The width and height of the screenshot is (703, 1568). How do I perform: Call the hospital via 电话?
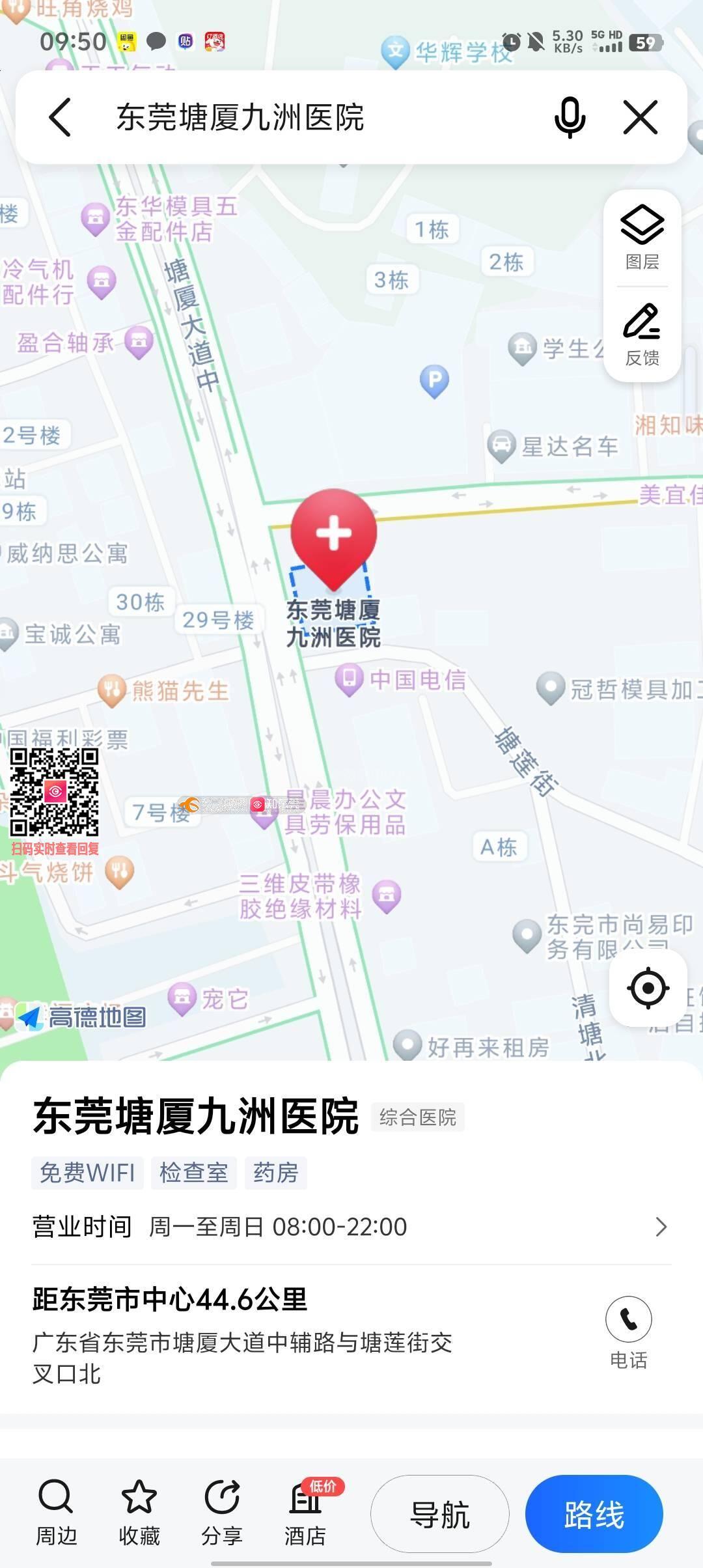point(628,1332)
